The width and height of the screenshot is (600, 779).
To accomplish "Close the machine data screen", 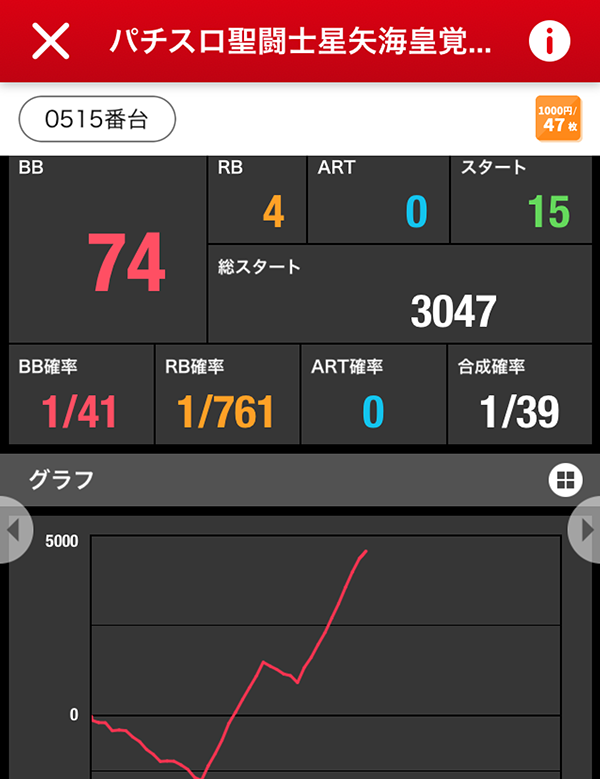I will (51, 41).
